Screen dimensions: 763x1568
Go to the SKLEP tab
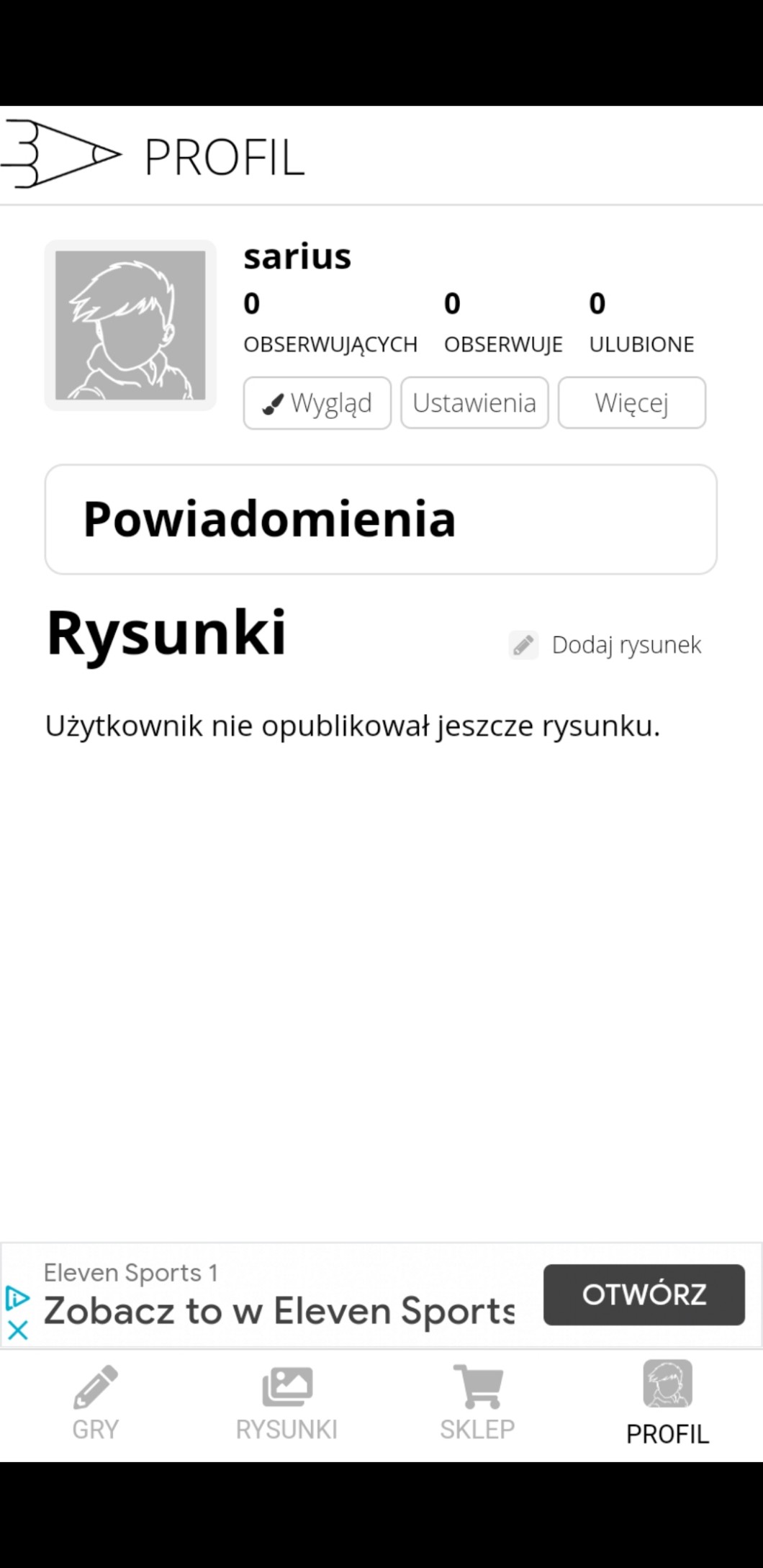[477, 1403]
